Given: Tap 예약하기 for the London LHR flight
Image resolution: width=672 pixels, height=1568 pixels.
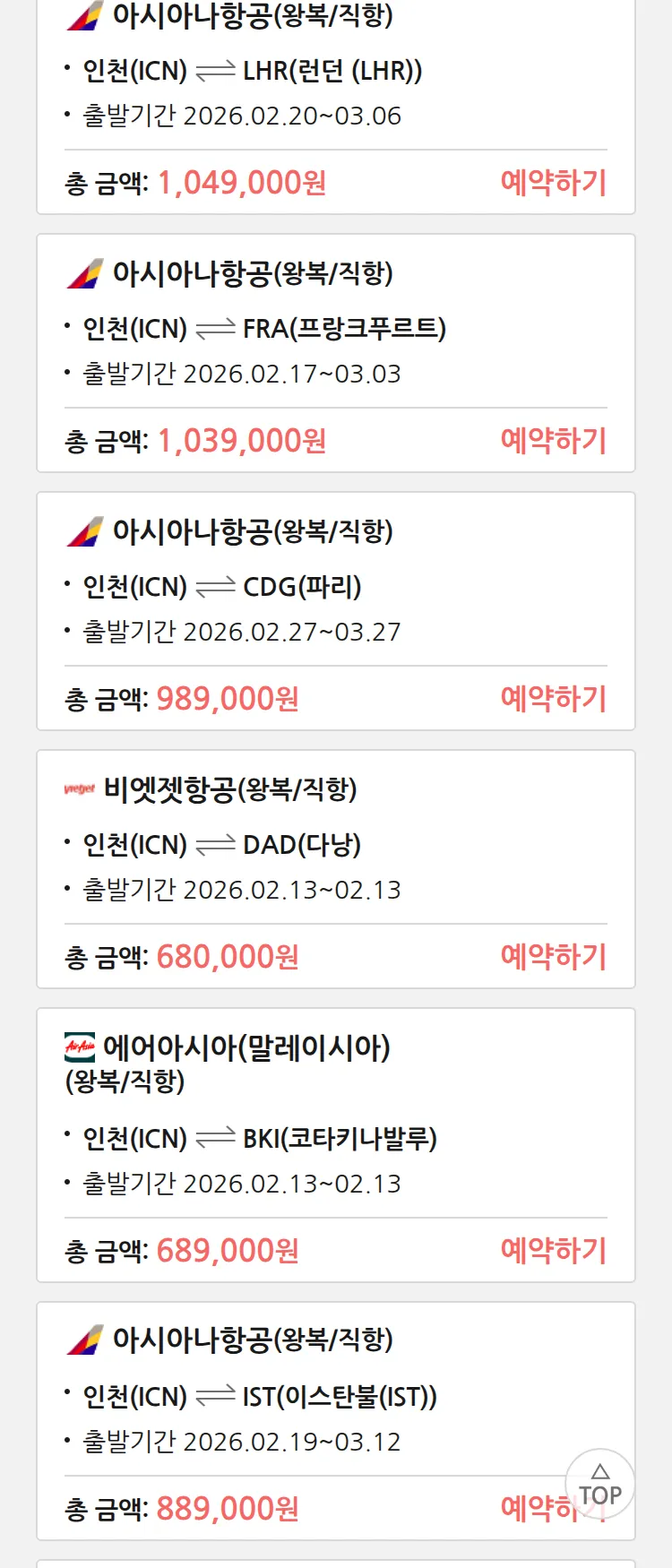Looking at the screenshot, I should [x=553, y=183].
